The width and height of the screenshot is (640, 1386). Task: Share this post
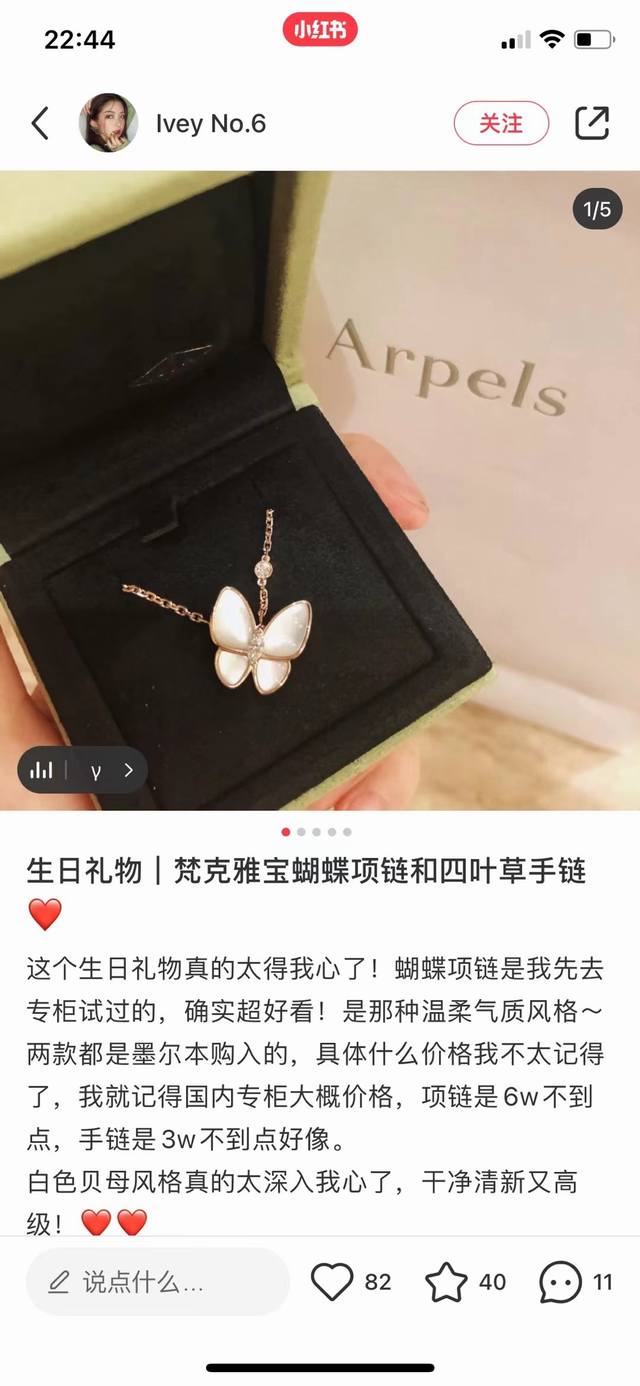click(592, 123)
